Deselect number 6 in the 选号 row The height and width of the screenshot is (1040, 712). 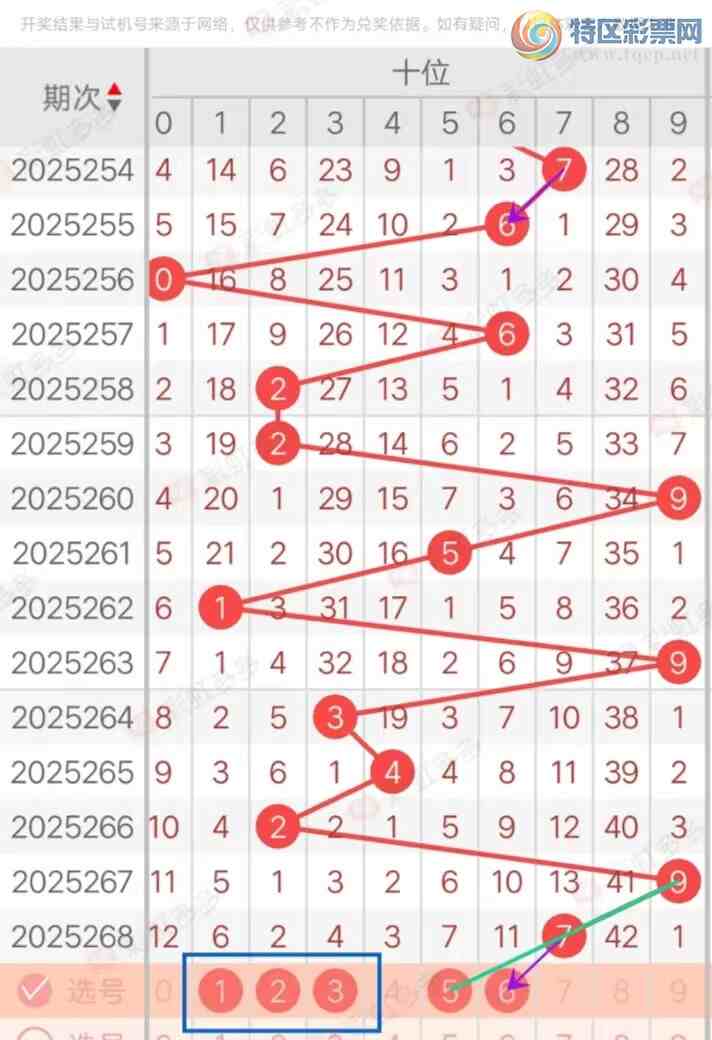[507, 992]
